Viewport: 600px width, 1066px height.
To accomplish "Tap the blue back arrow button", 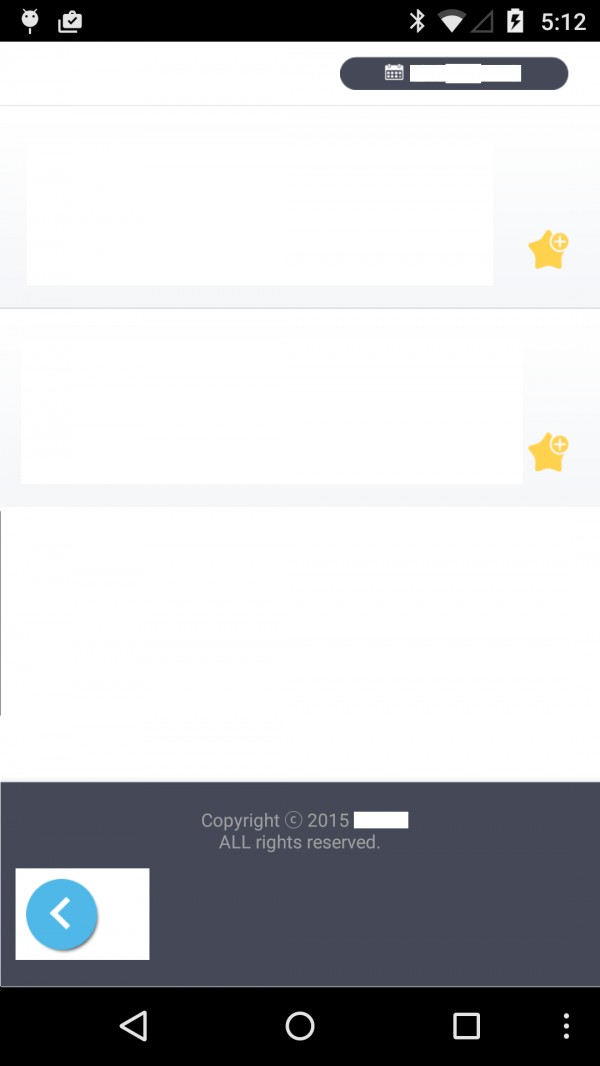I will pyautogui.click(x=62, y=914).
